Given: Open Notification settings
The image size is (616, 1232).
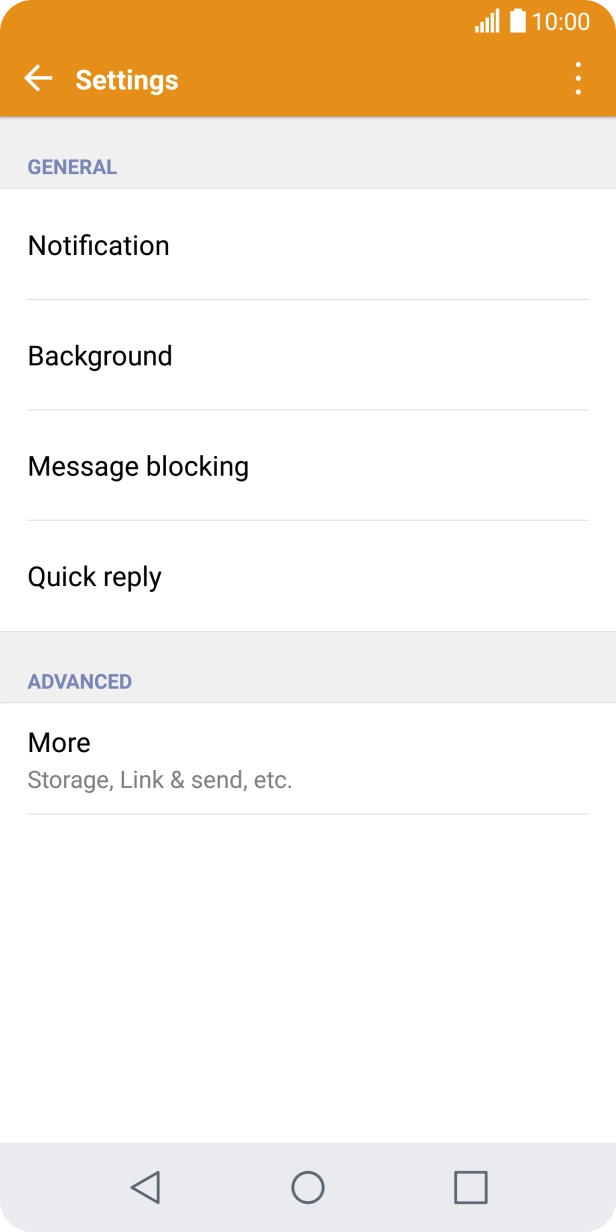Looking at the screenshot, I should click(307, 245).
